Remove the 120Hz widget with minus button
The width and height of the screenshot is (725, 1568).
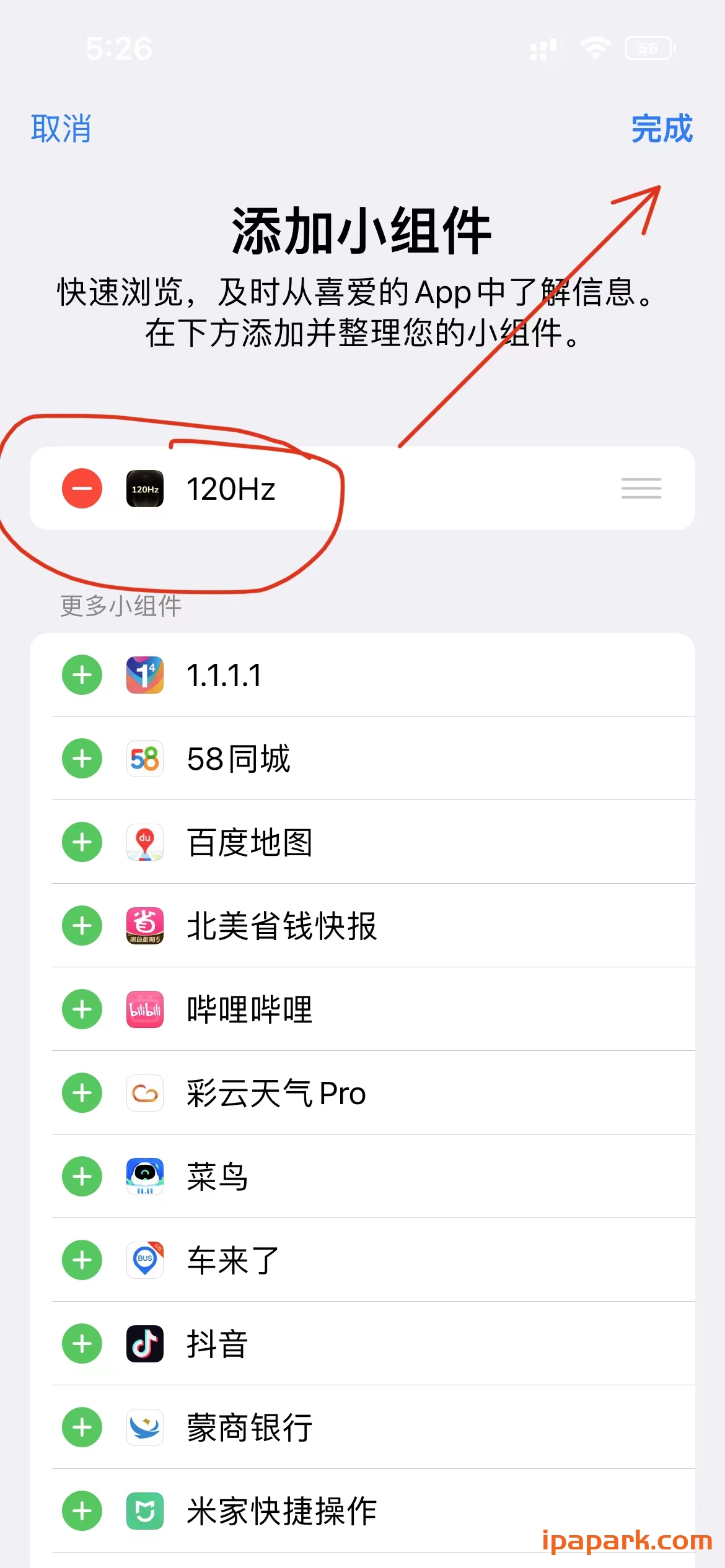[x=81, y=489]
